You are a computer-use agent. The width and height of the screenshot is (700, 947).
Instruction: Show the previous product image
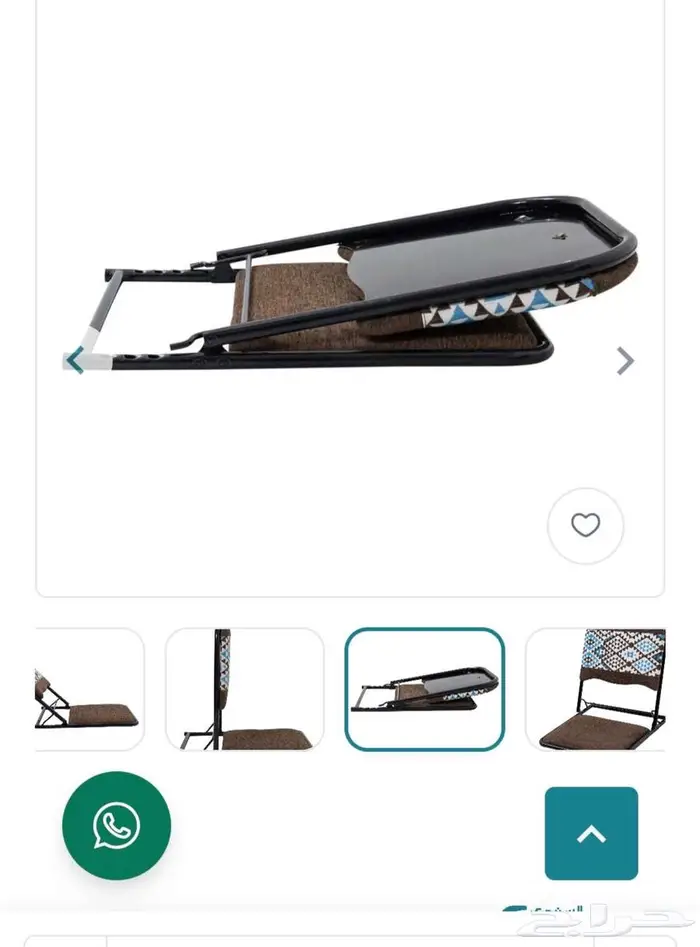75,361
